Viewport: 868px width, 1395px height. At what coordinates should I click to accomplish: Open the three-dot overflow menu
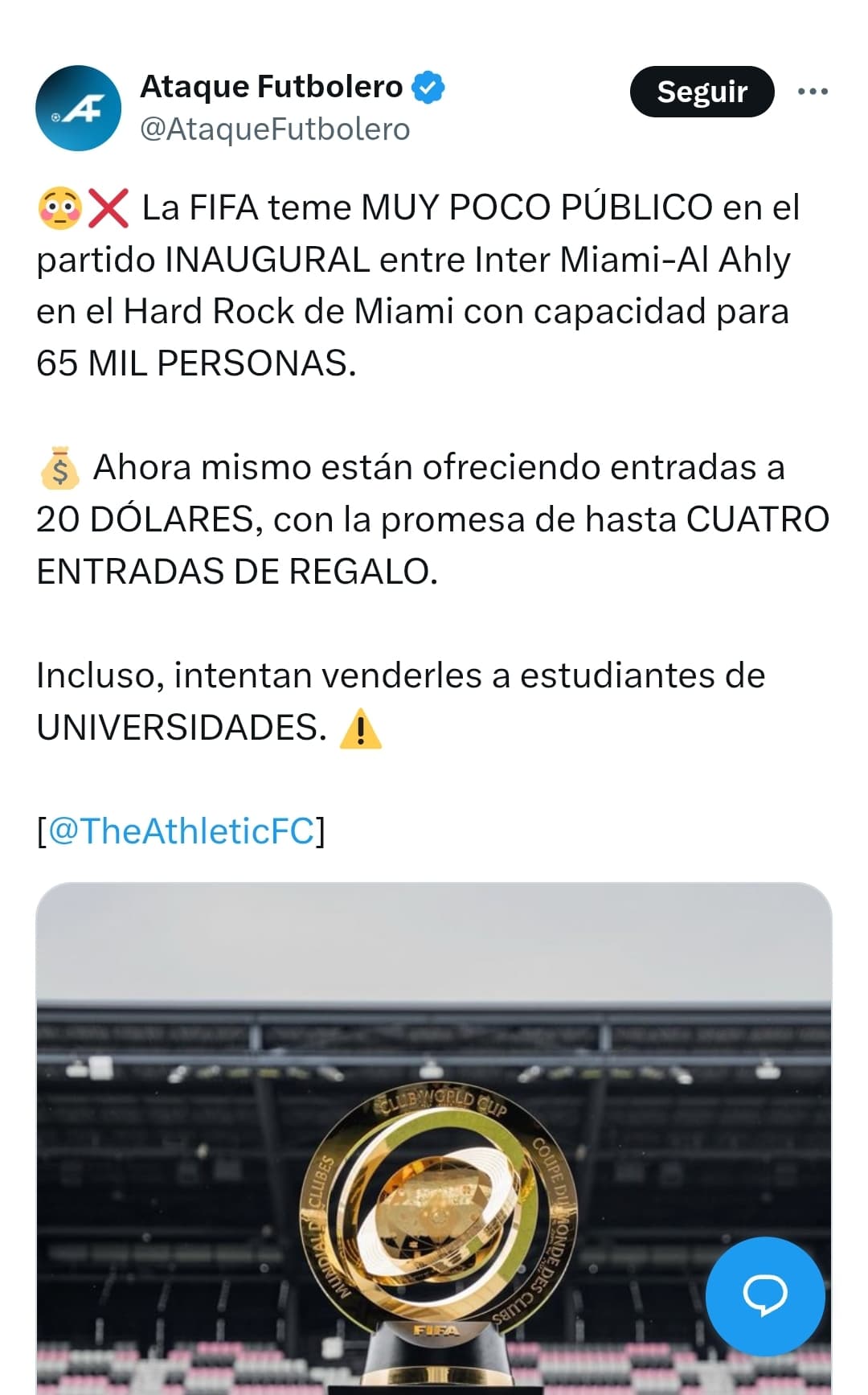click(813, 92)
